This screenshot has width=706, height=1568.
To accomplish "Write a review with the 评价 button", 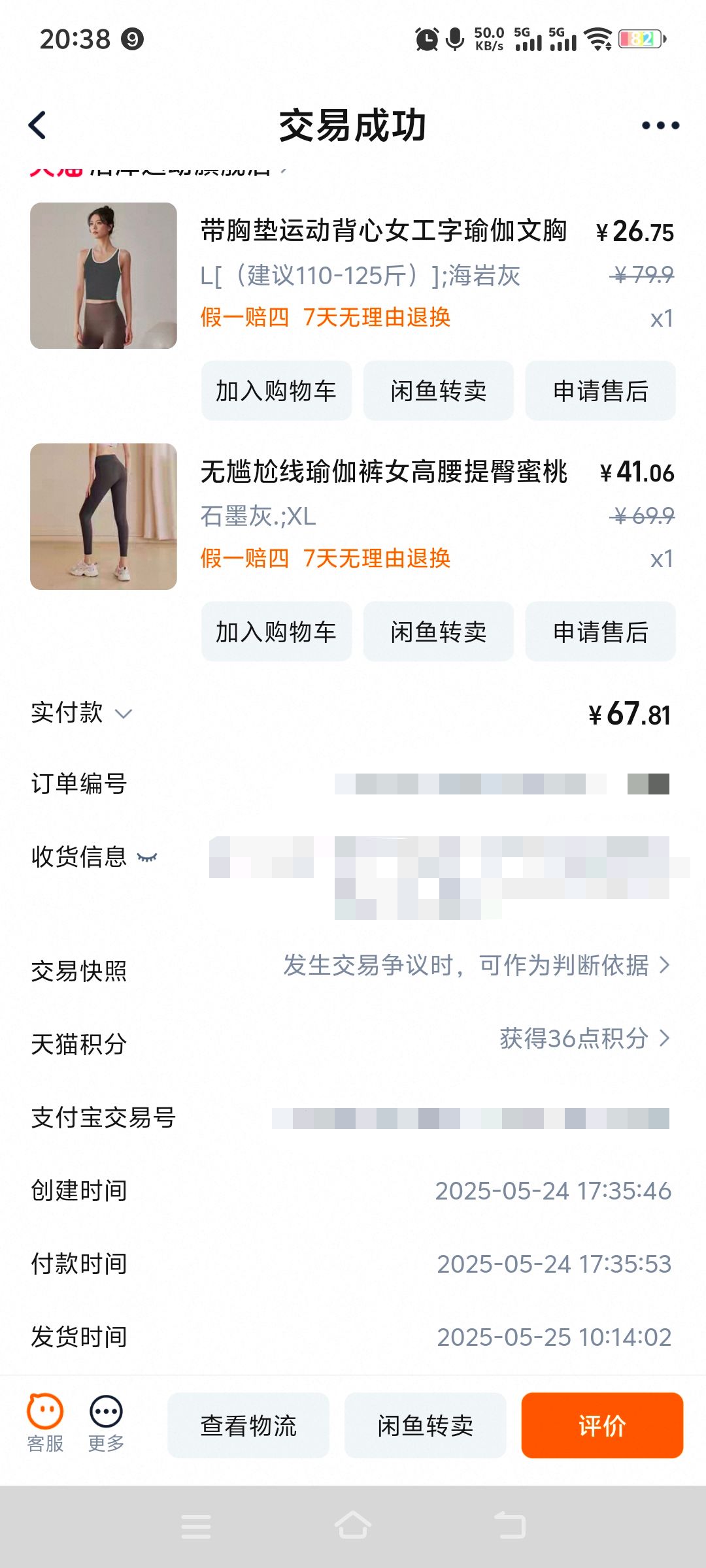I will click(602, 1426).
